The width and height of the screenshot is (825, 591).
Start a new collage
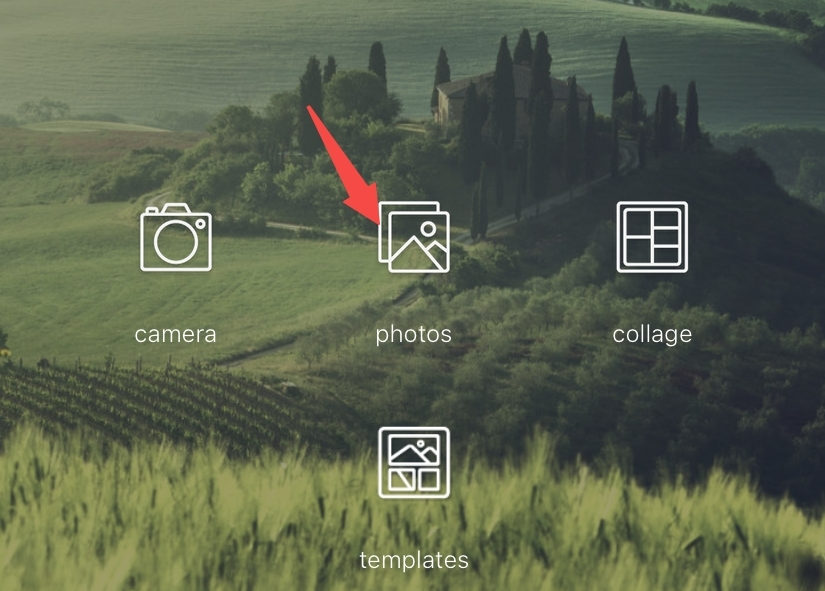tap(652, 238)
